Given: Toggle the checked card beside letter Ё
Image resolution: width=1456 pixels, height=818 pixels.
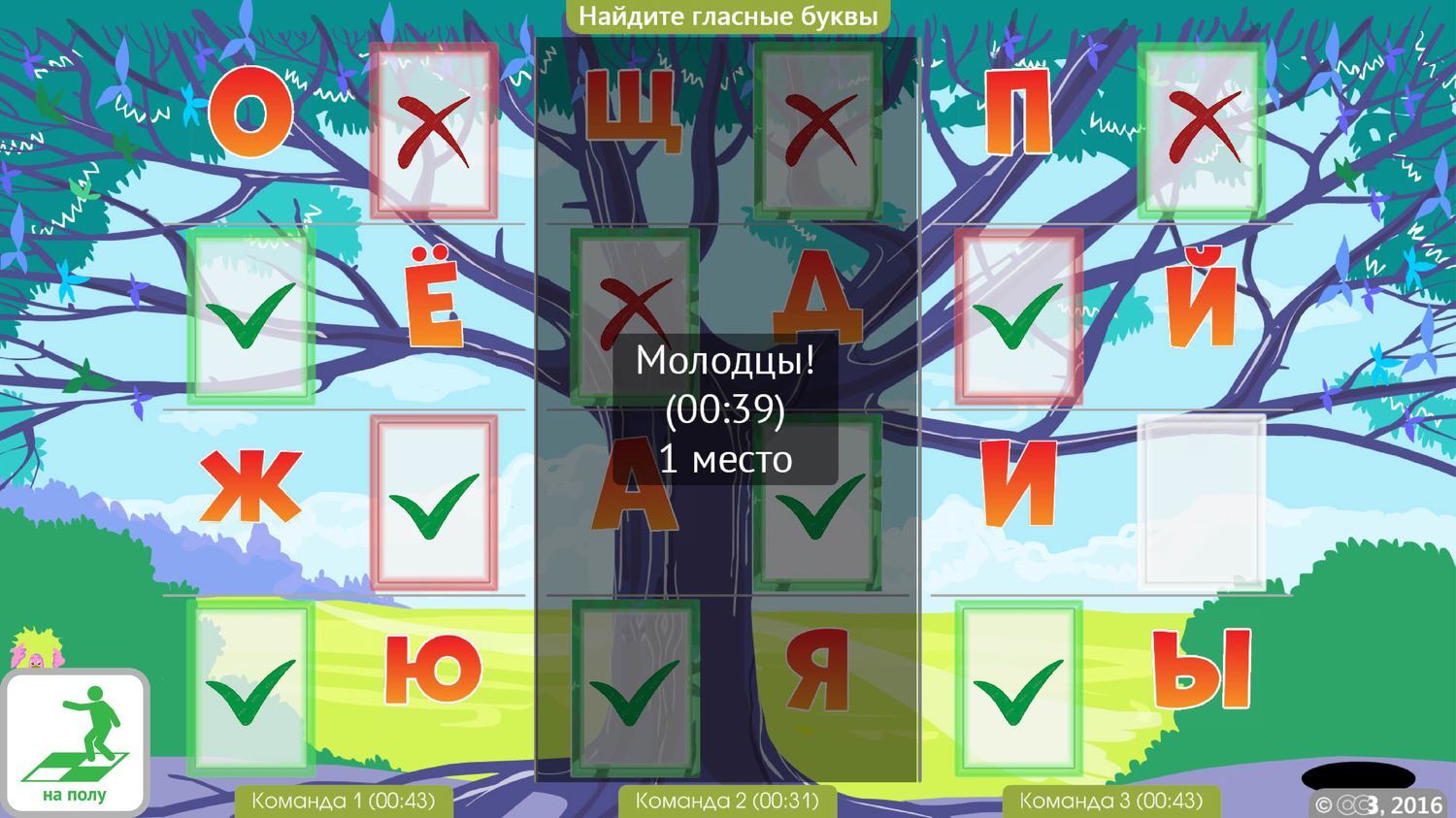Looking at the screenshot, I should pos(250,316).
